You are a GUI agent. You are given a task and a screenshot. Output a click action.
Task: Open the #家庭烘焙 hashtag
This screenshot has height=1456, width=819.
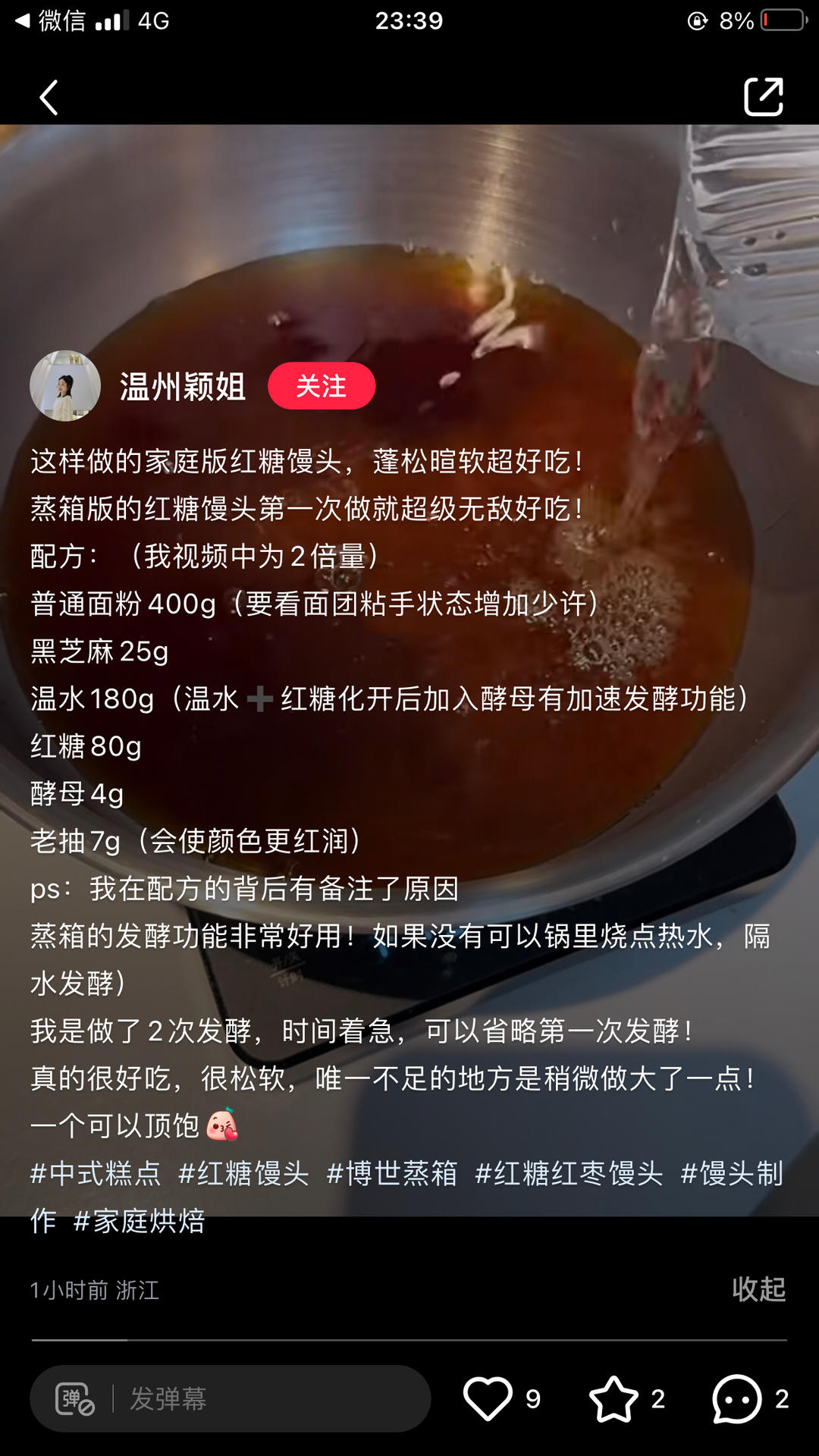(x=140, y=1221)
